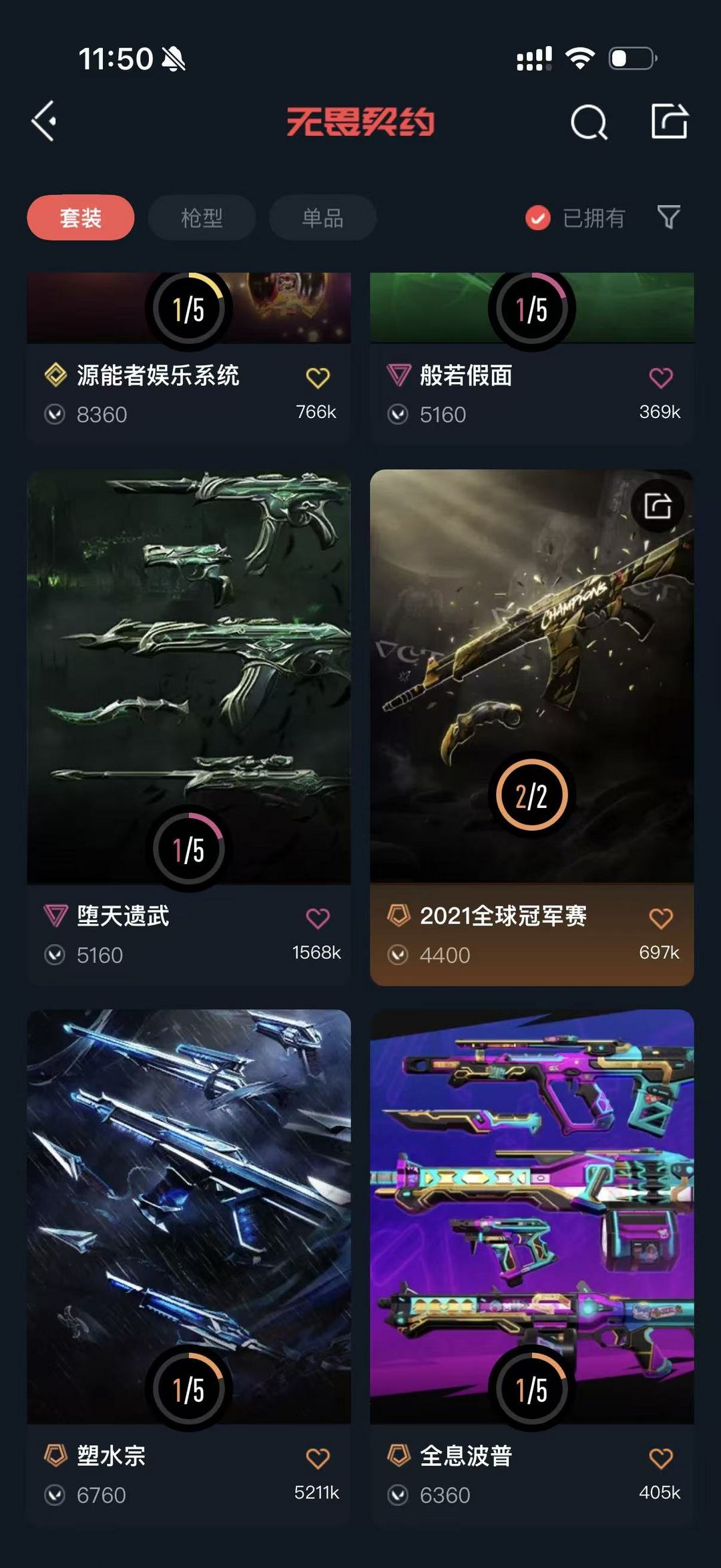Share the 2021全球冠军赛 bundle card

(658, 506)
